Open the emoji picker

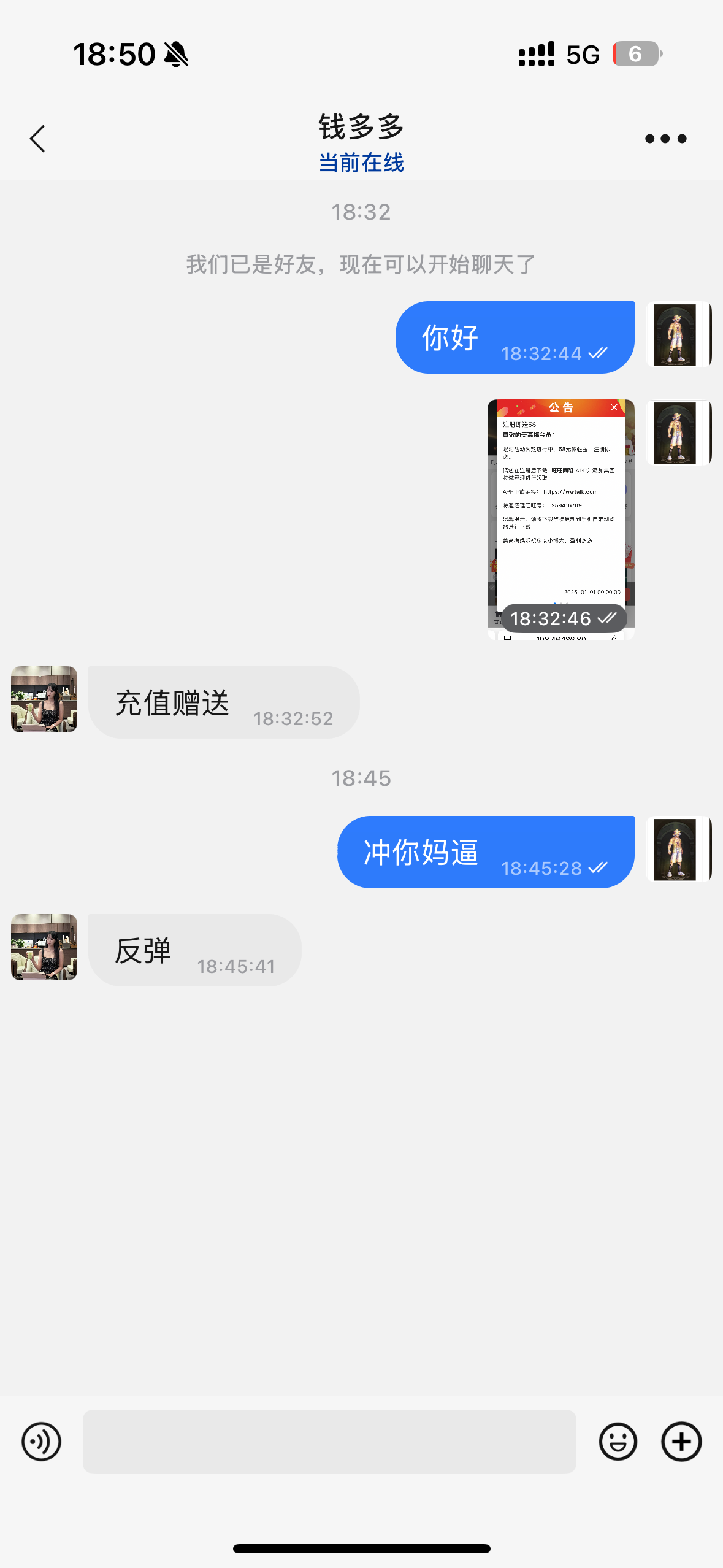618,1441
